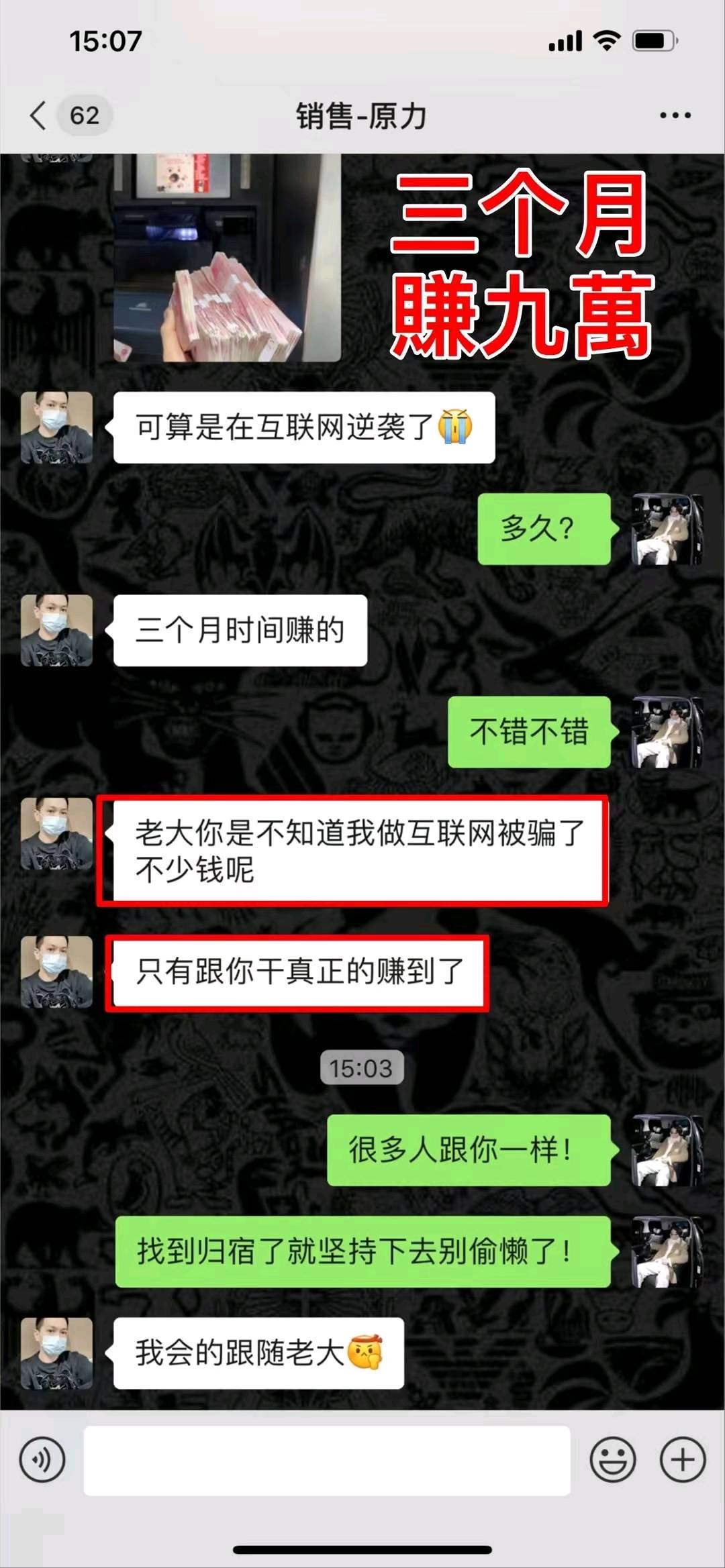Go back to the chat list
This screenshot has height=1568, width=725.
39,115
